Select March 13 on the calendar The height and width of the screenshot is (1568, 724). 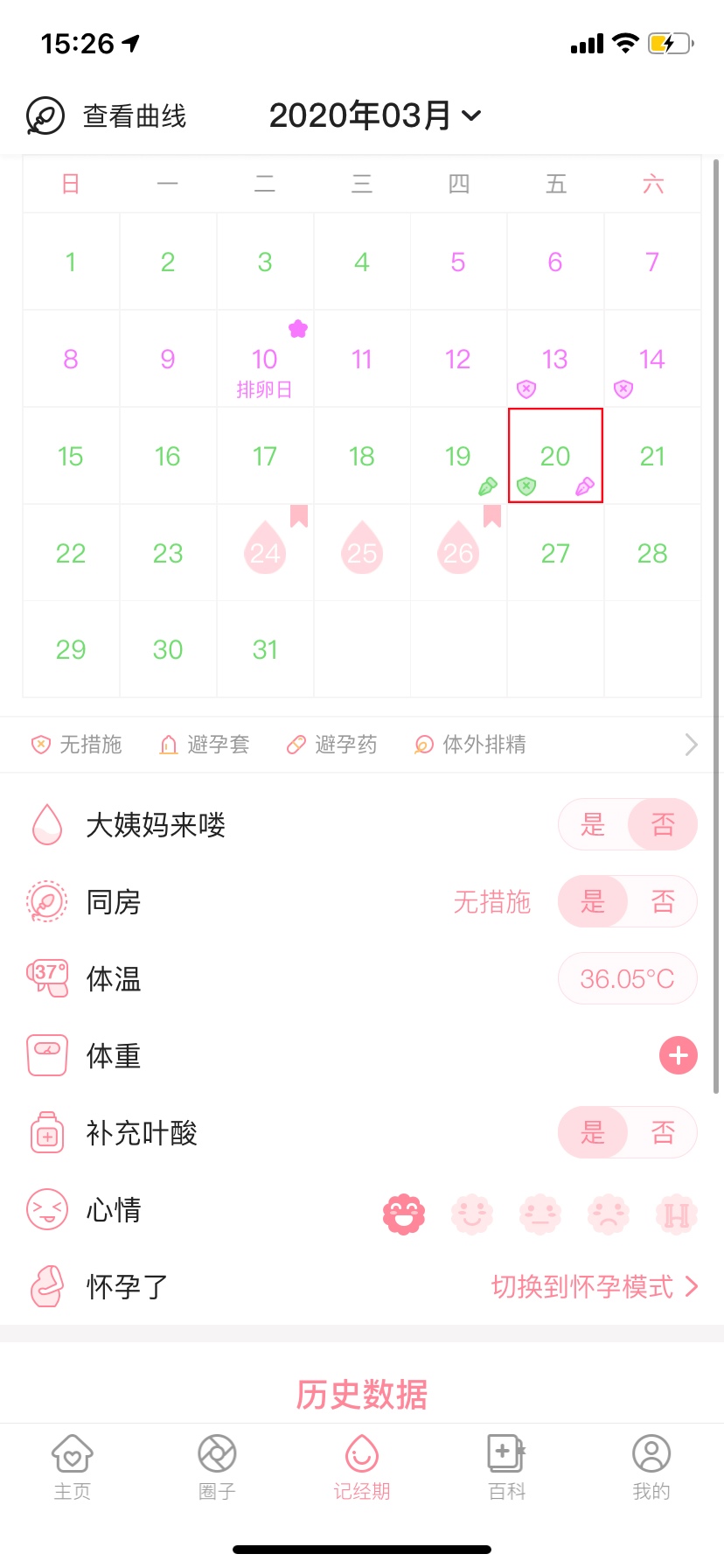pyautogui.click(x=555, y=360)
